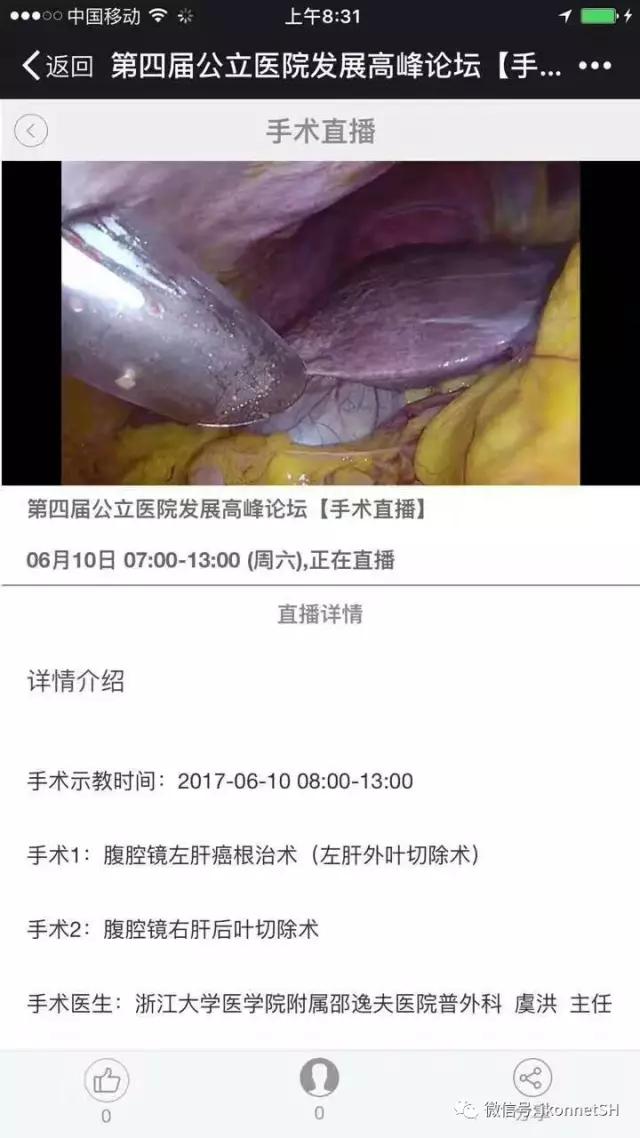Play the live surgery video
Screen dimensions: 640x1138
coord(320,323)
